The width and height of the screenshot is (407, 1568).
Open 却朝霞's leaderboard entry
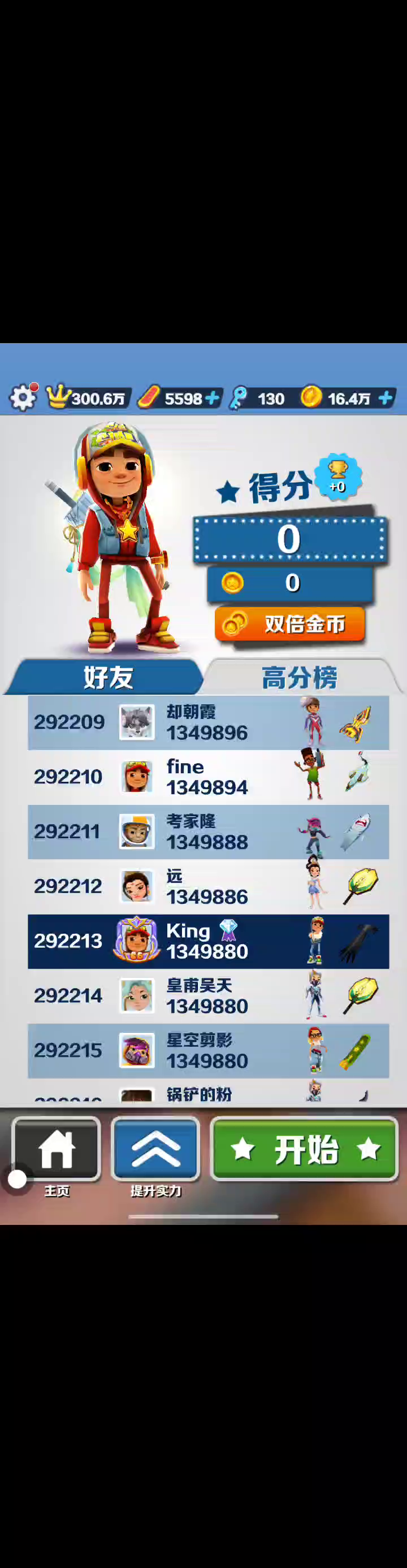(208, 722)
